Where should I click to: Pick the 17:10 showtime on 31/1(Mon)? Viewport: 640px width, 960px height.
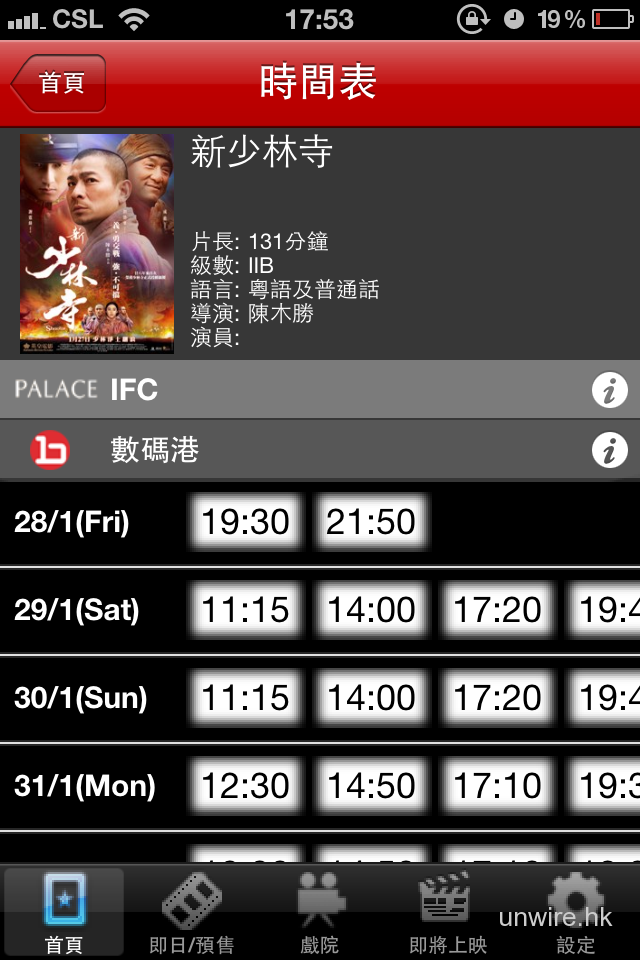click(x=497, y=786)
